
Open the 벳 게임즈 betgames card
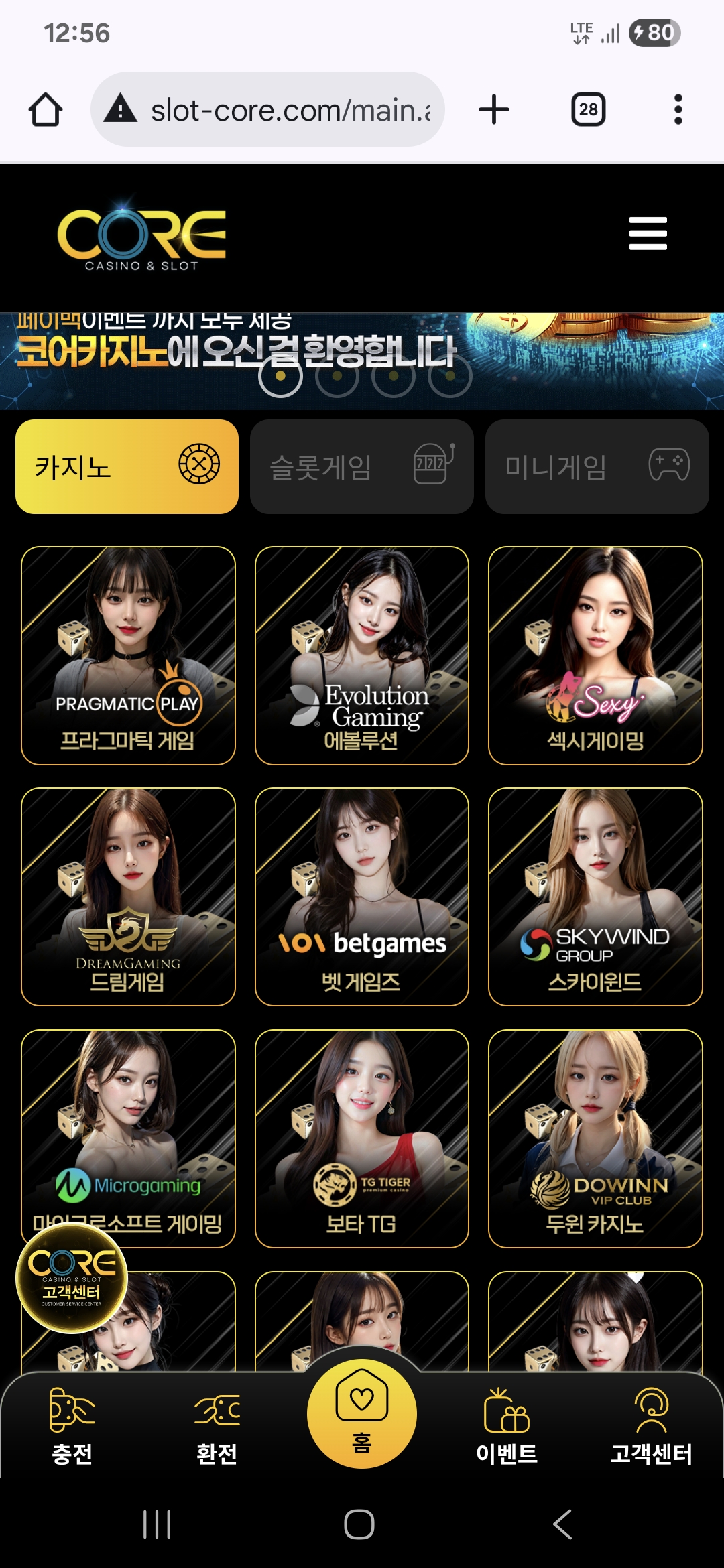pos(361,897)
